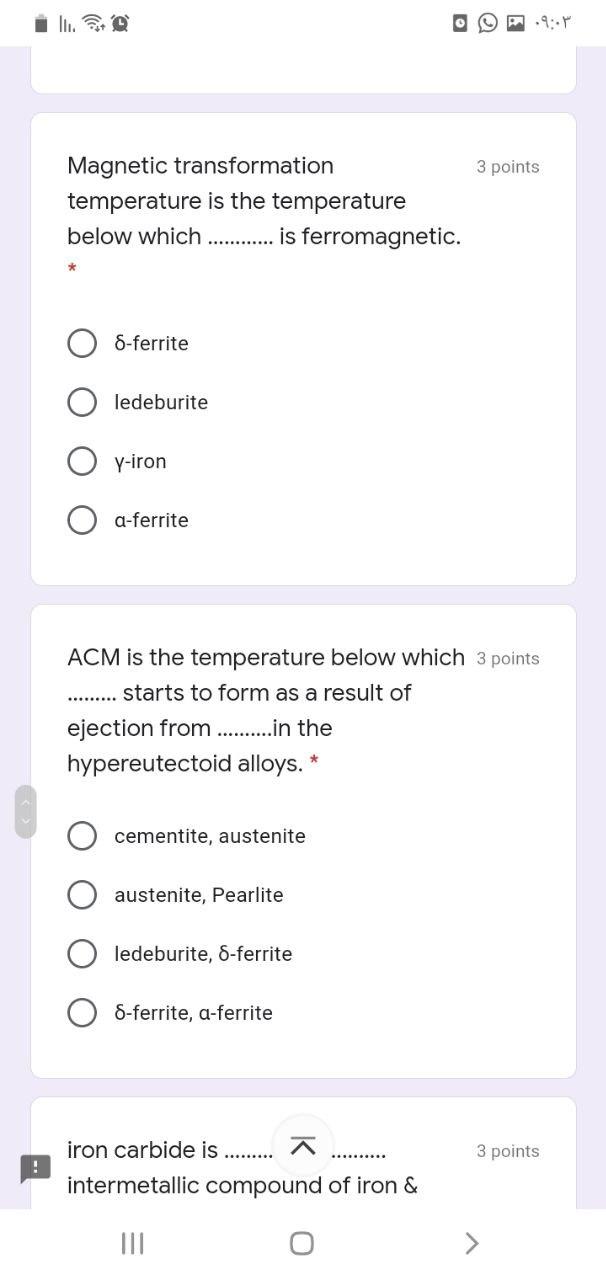
Task: Mark α-ferrite as the answer
Action: click(82, 520)
